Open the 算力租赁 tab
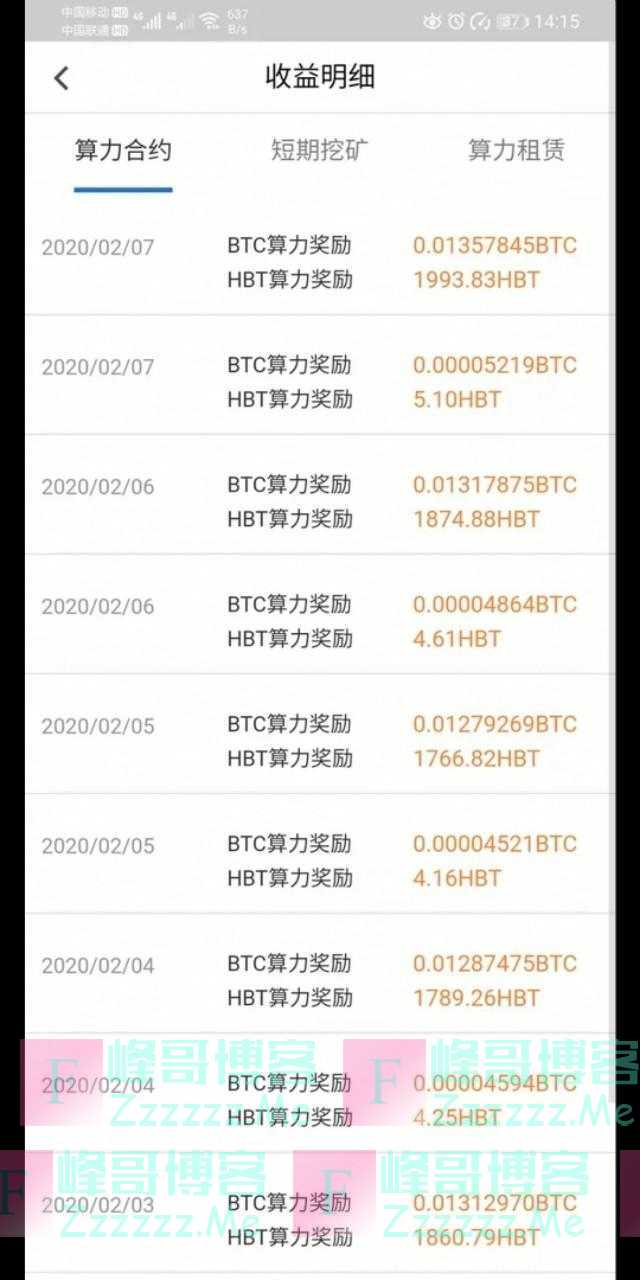This screenshot has width=640, height=1280. pyautogui.click(x=517, y=151)
